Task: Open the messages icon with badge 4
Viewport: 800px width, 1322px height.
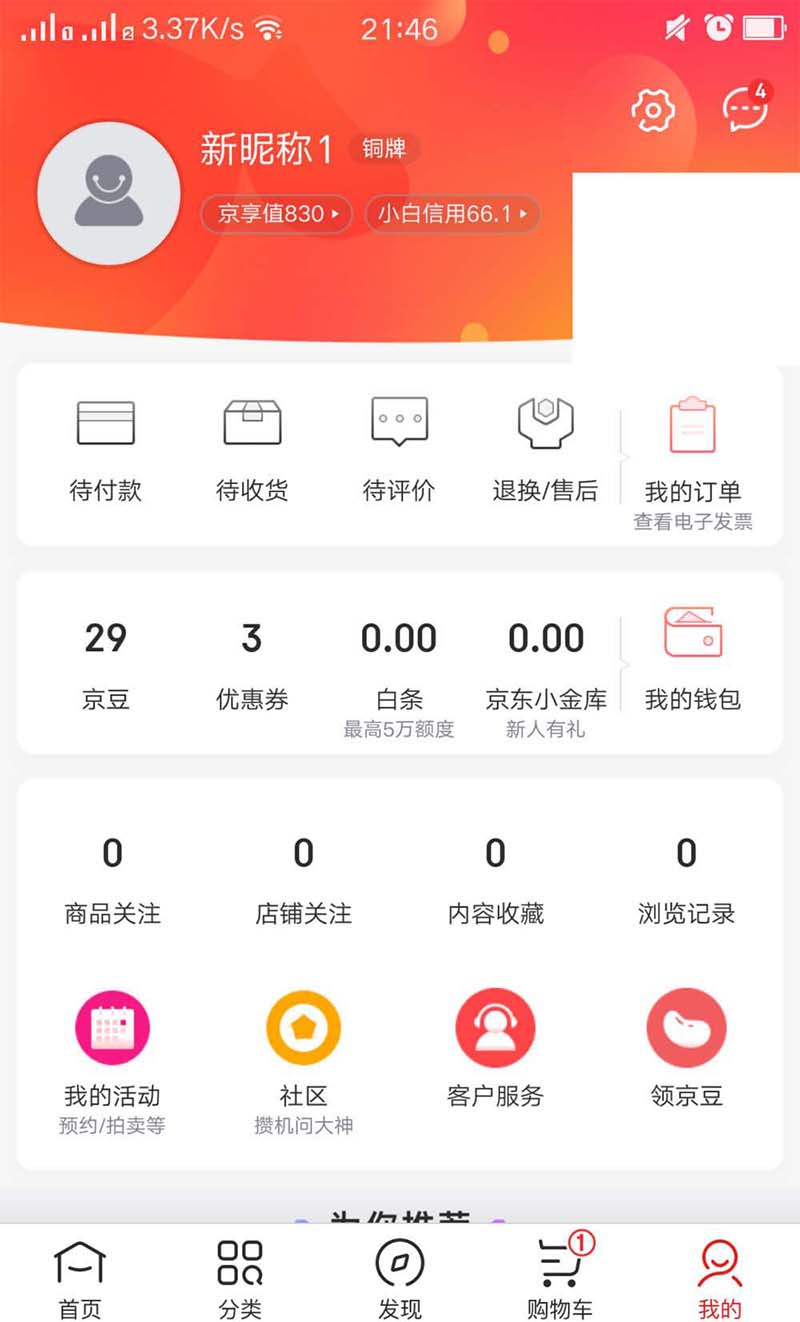Action: [x=745, y=108]
